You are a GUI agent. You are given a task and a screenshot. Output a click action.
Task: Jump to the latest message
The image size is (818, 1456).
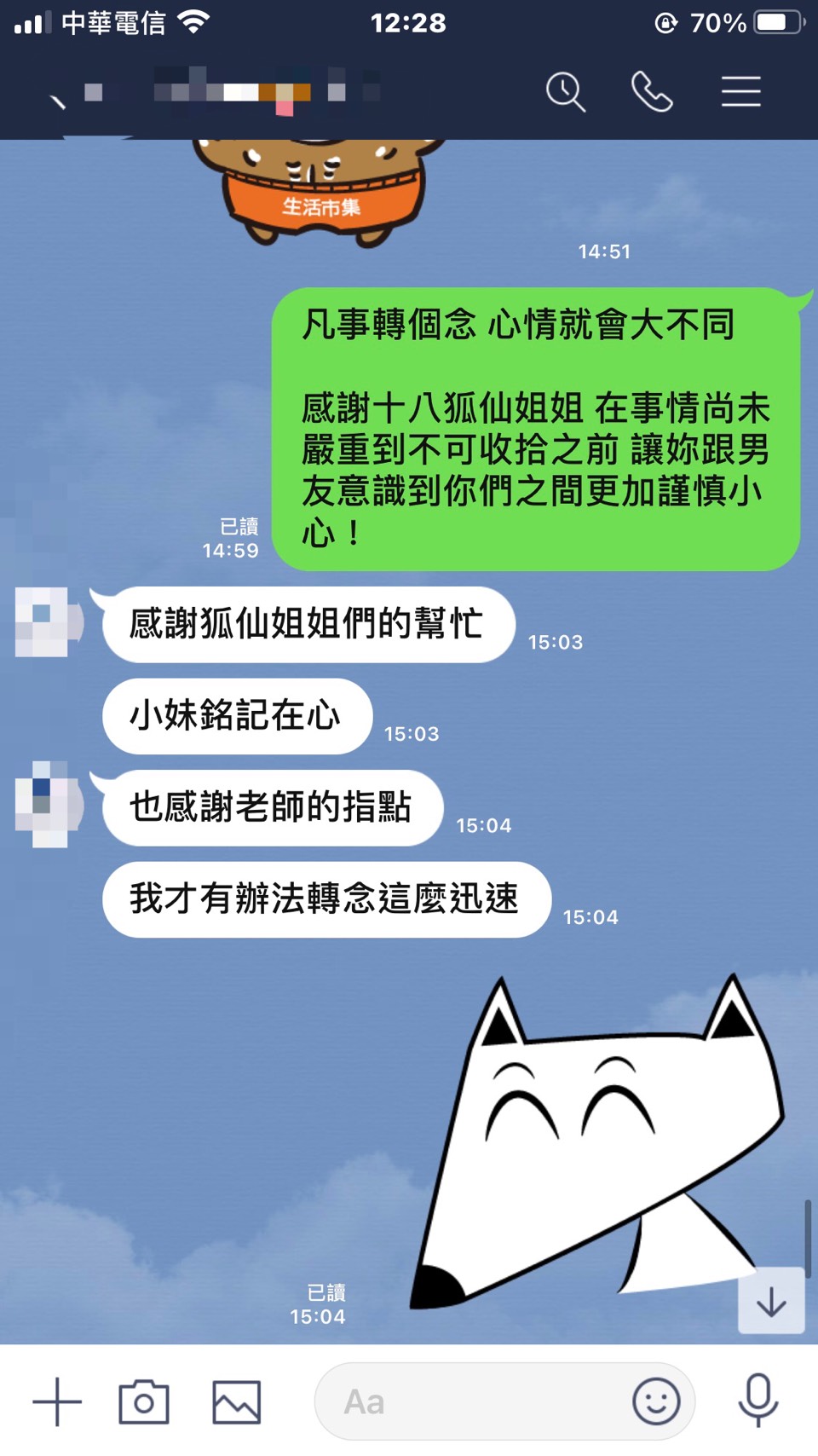[x=770, y=1301]
